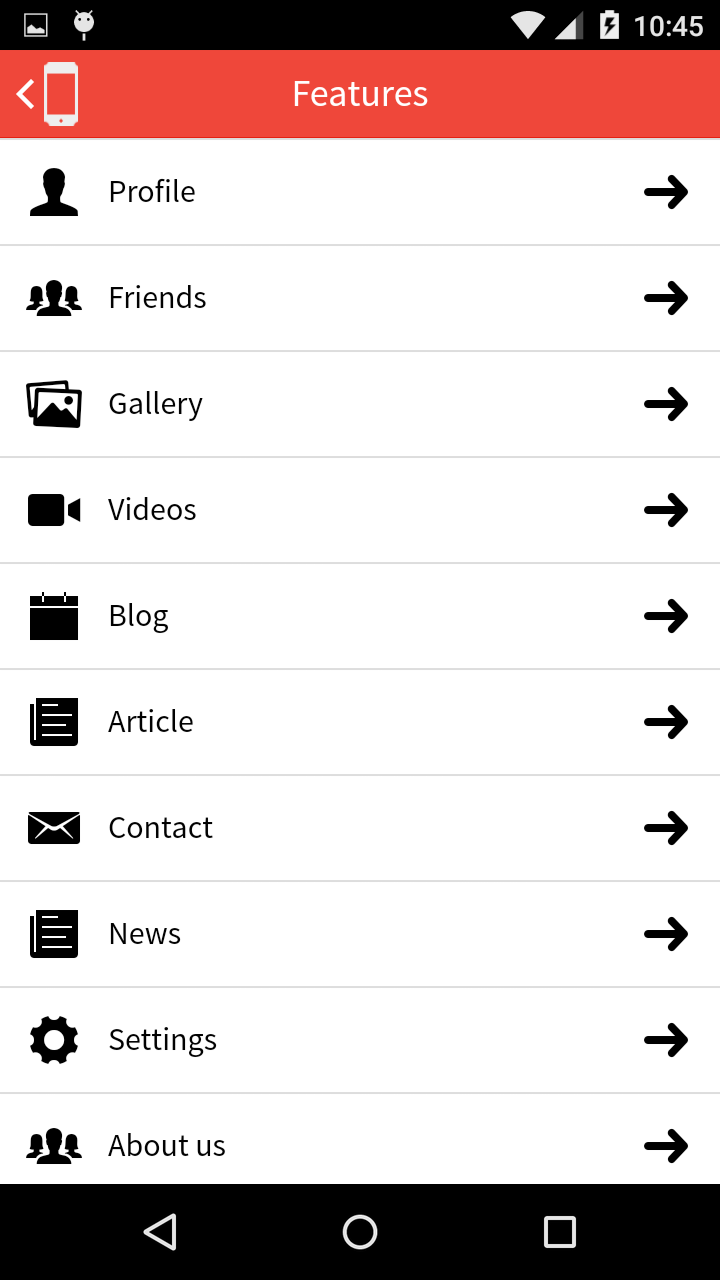Open the Friends list
The width and height of the screenshot is (720, 1280).
[360, 298]
